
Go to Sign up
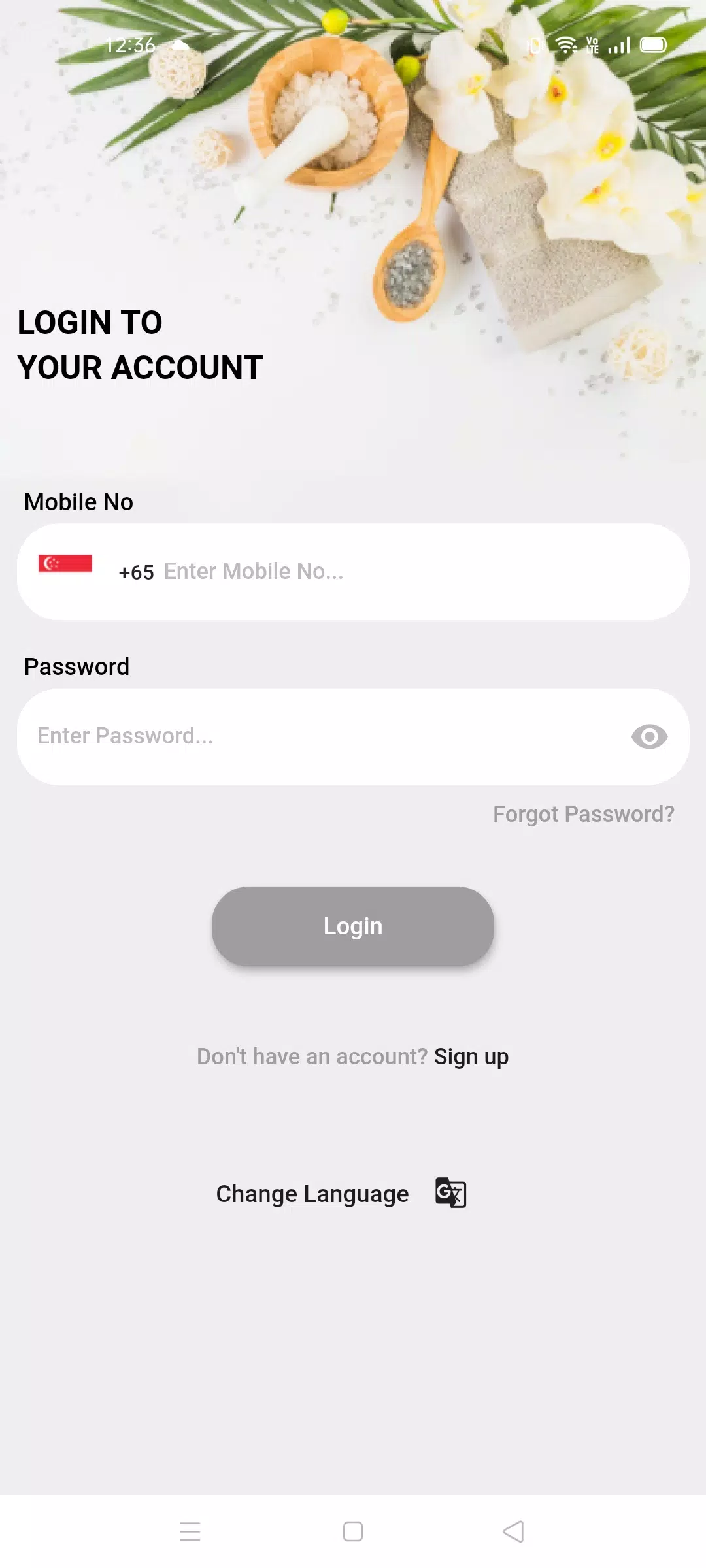pos(471,1056)
